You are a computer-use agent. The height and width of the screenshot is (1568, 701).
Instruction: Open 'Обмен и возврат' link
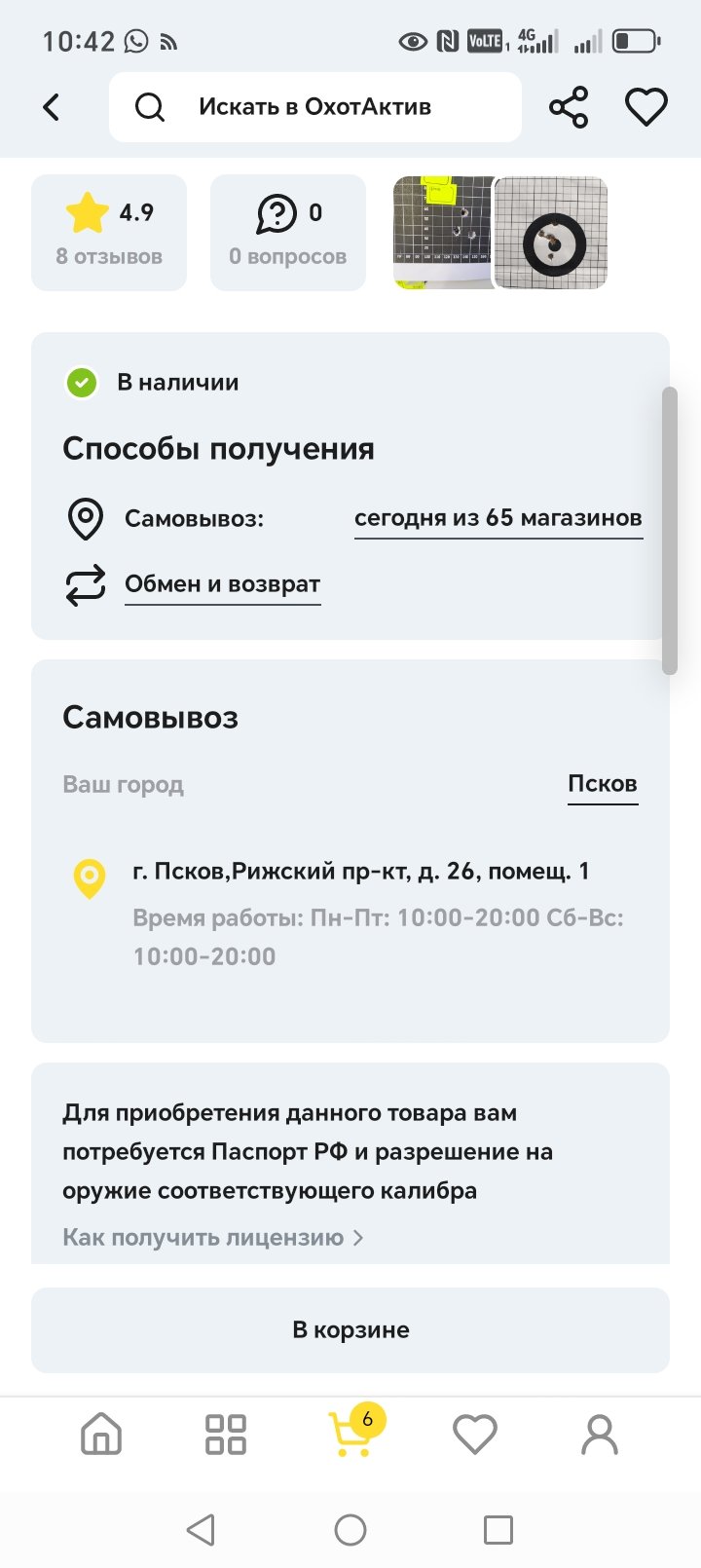222,584
